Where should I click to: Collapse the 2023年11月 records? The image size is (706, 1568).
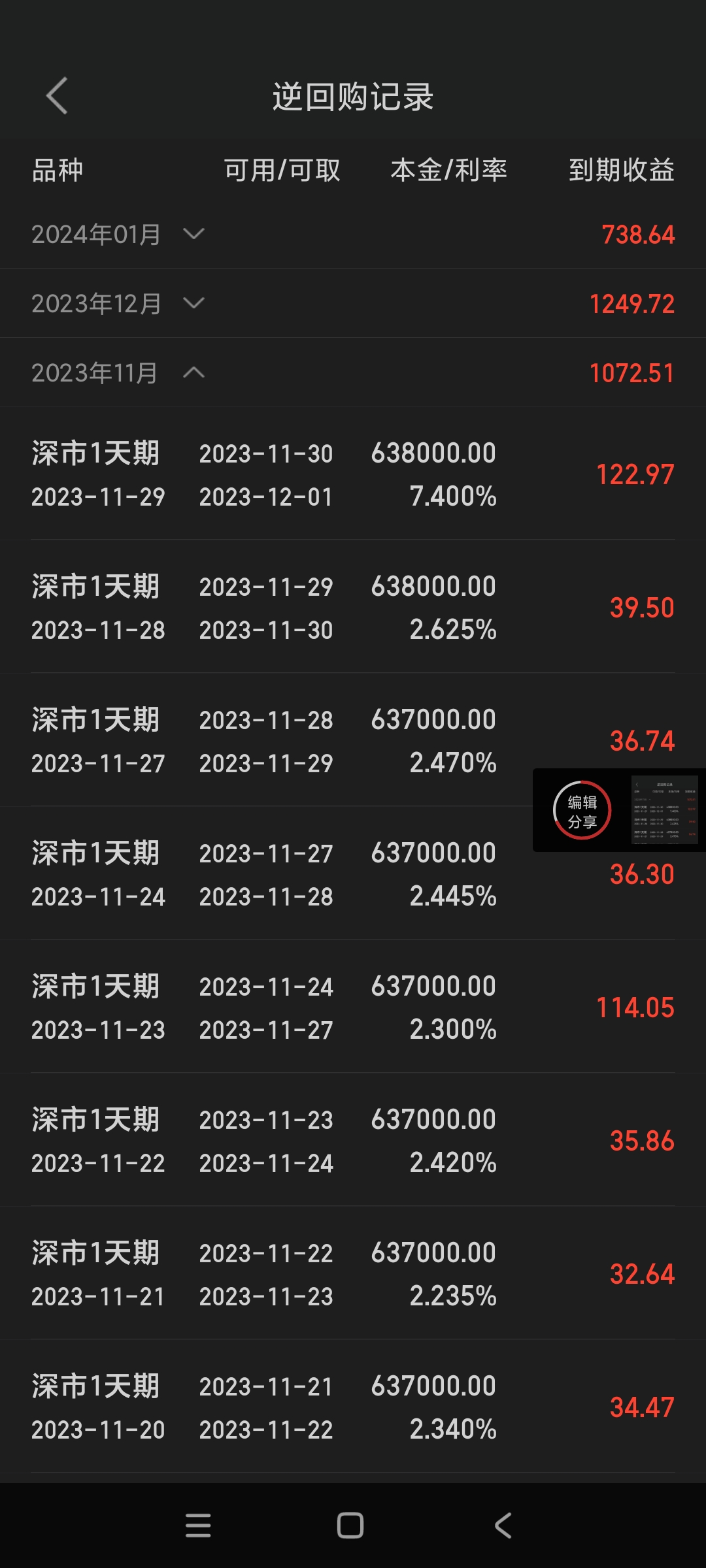193,372
